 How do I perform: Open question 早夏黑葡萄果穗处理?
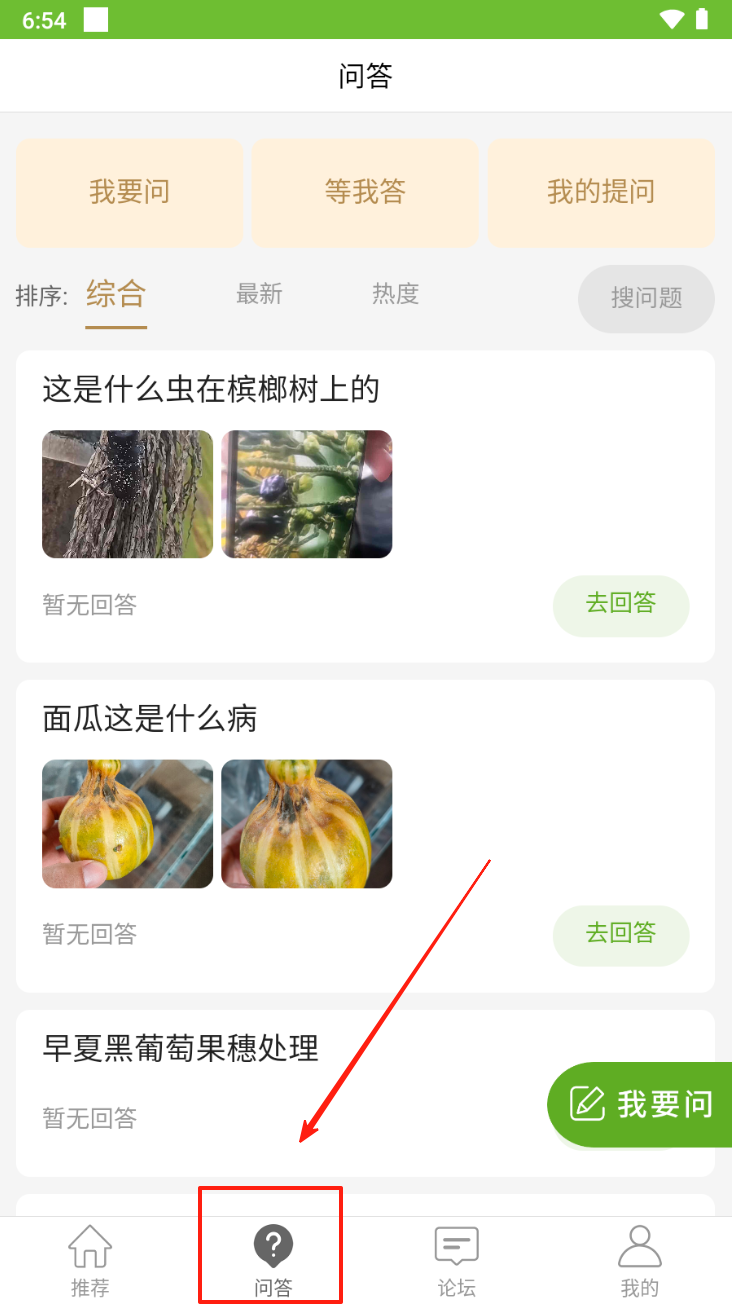[x=181, y=1048]
